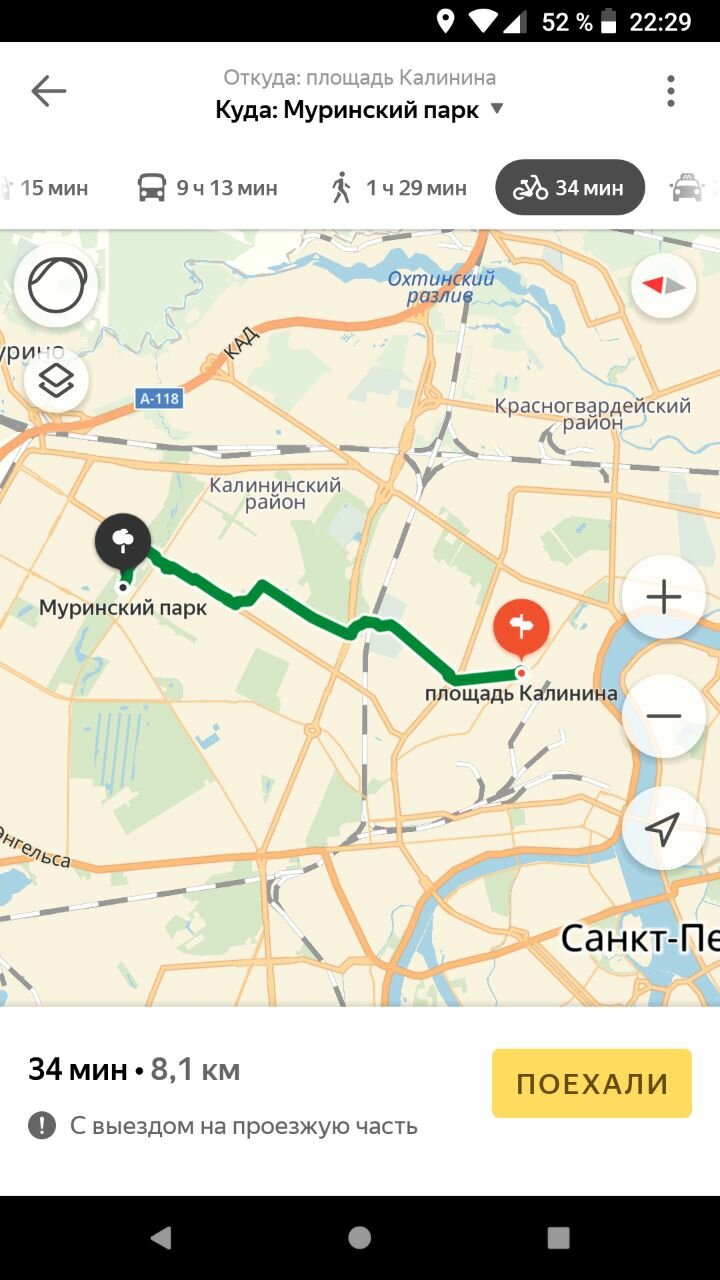Open the three-dot overflow menu

671,91
